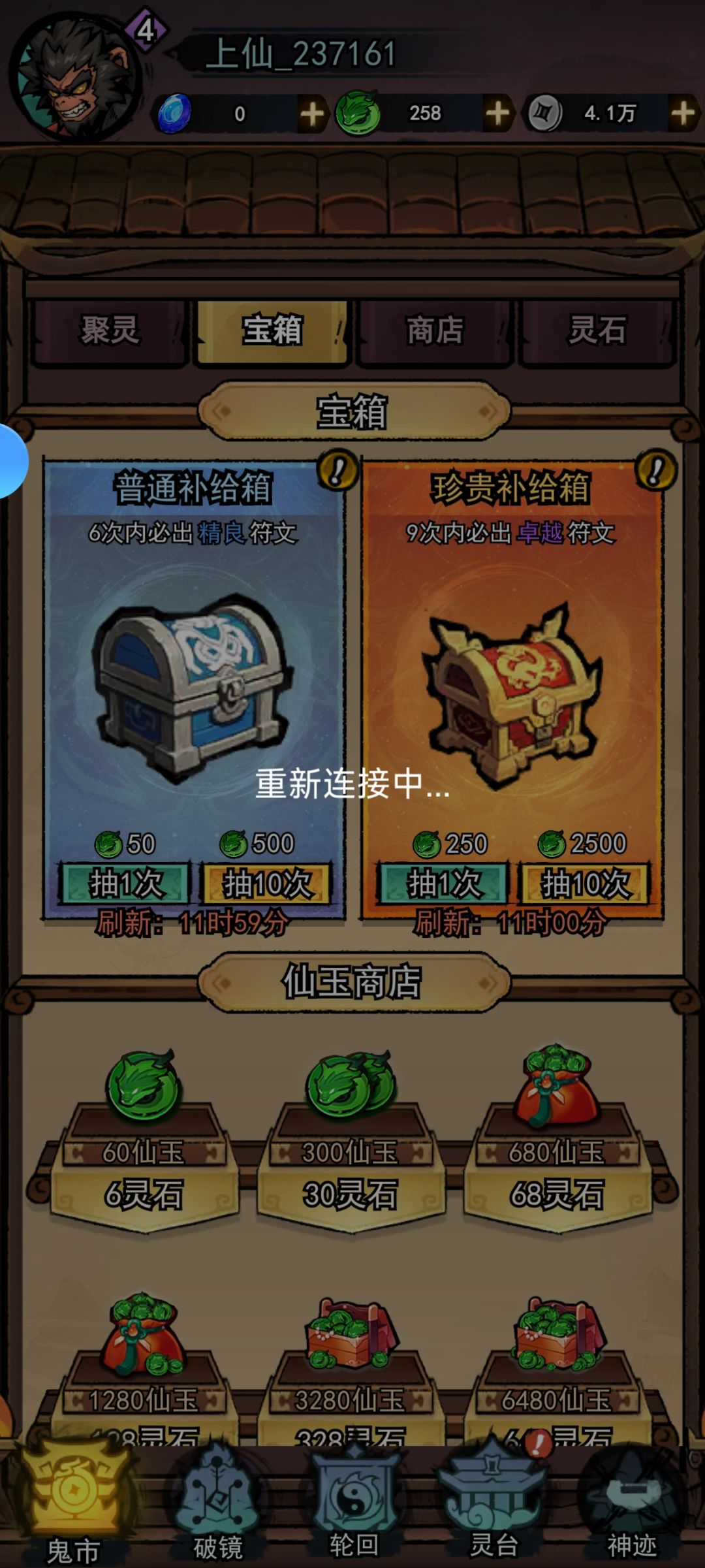Add blue gems with the plus button

point(313,114)
